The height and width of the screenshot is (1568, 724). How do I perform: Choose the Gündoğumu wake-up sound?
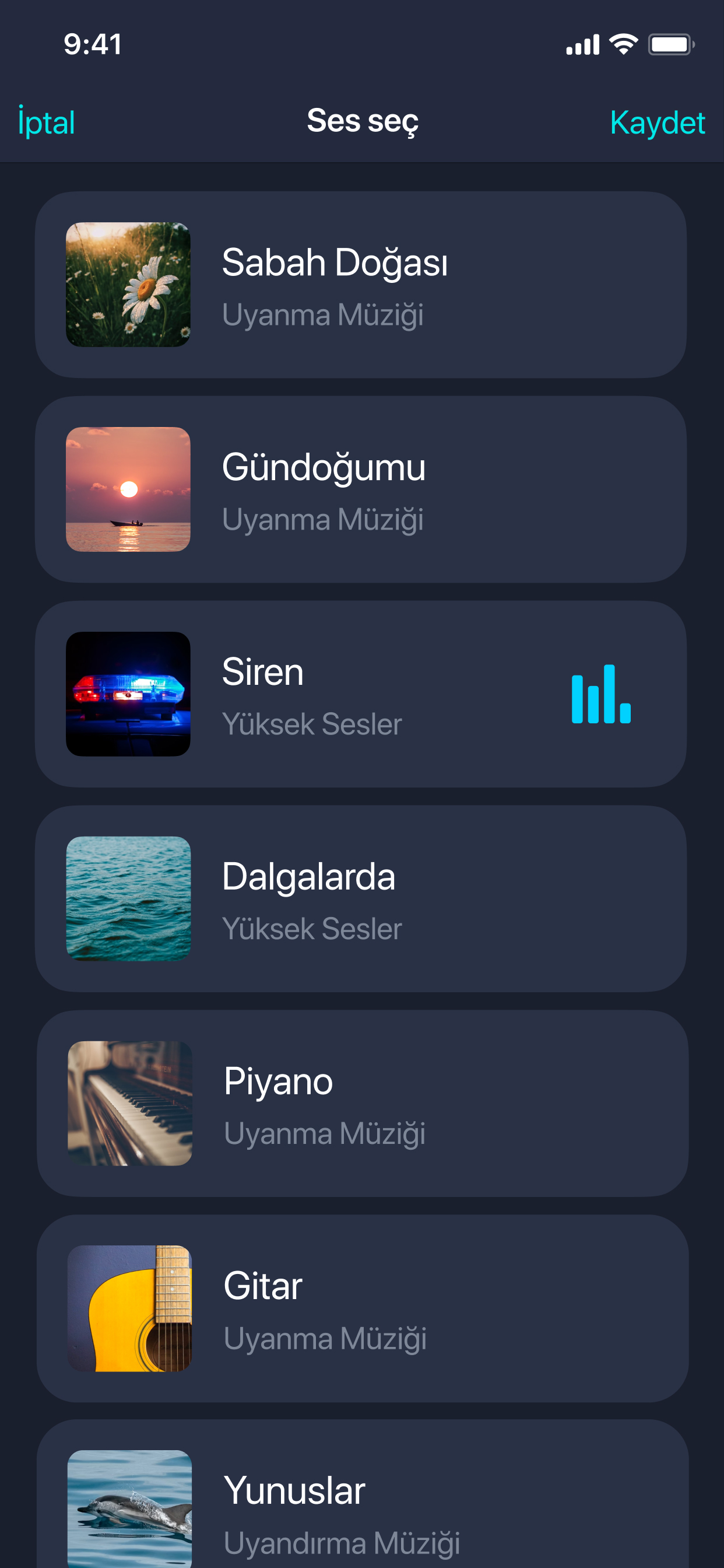coord(361,489)
